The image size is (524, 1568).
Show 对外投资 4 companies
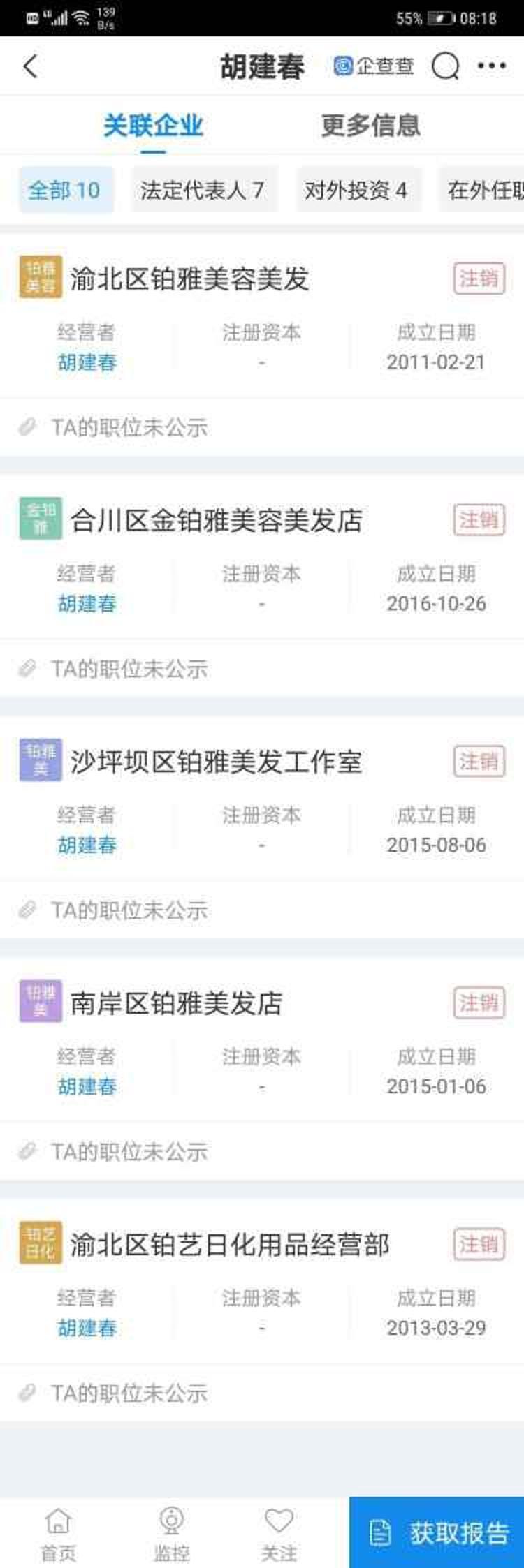click(x=356, y=190)
